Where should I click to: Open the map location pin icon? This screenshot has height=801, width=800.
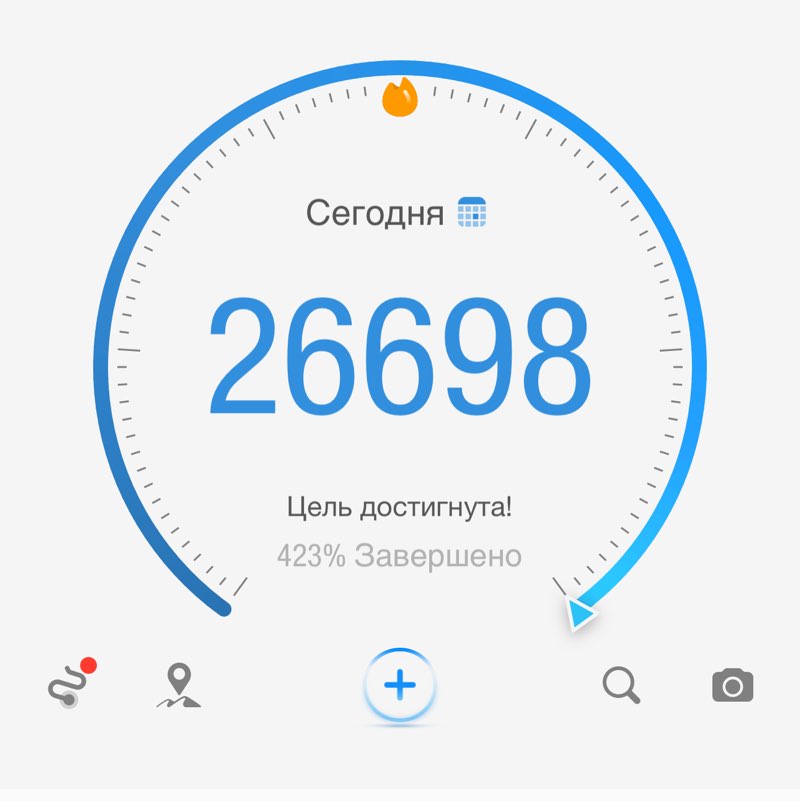coord(177,686)
